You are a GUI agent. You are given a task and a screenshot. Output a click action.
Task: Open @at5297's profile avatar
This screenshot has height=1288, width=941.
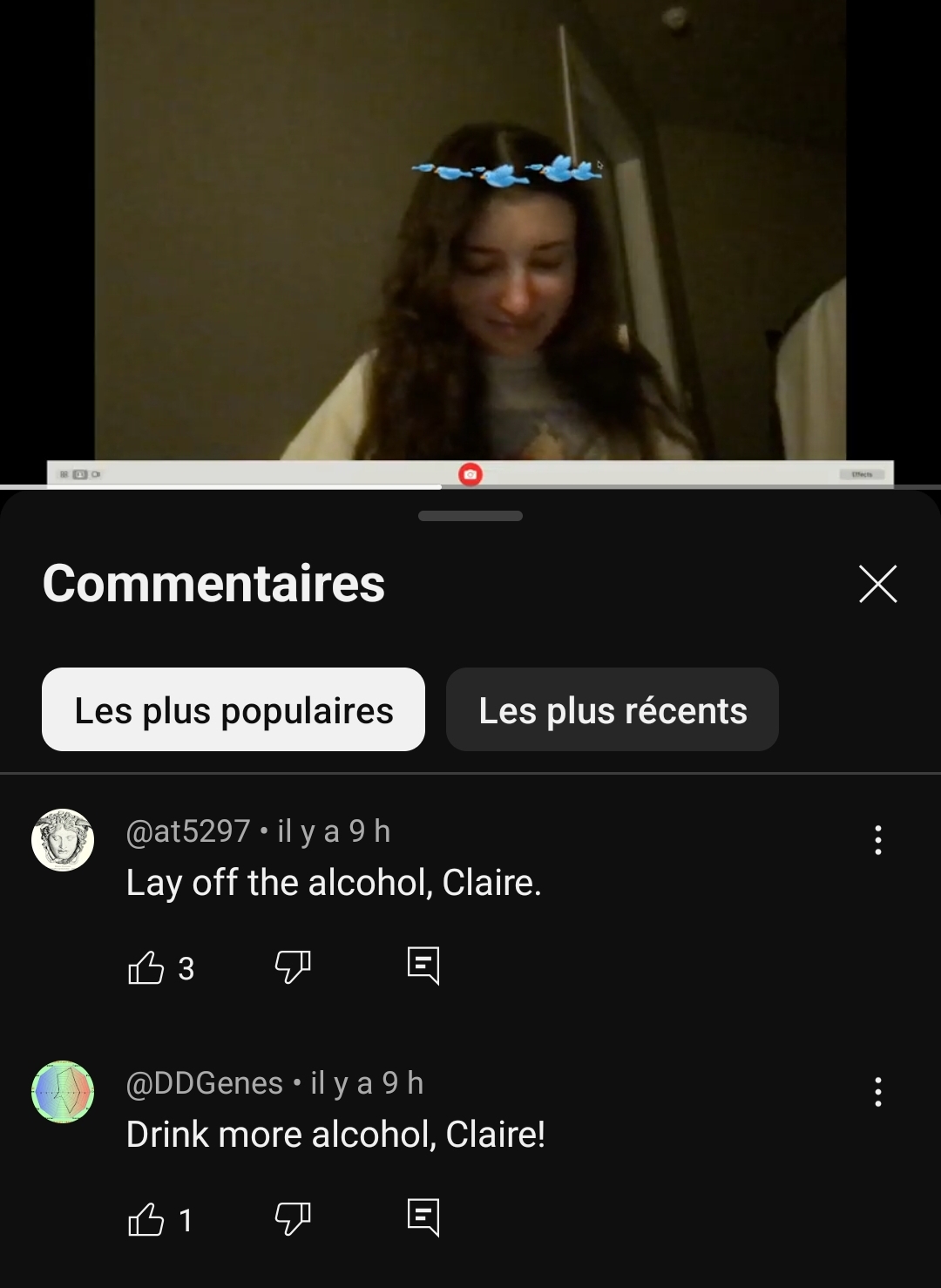63,840
